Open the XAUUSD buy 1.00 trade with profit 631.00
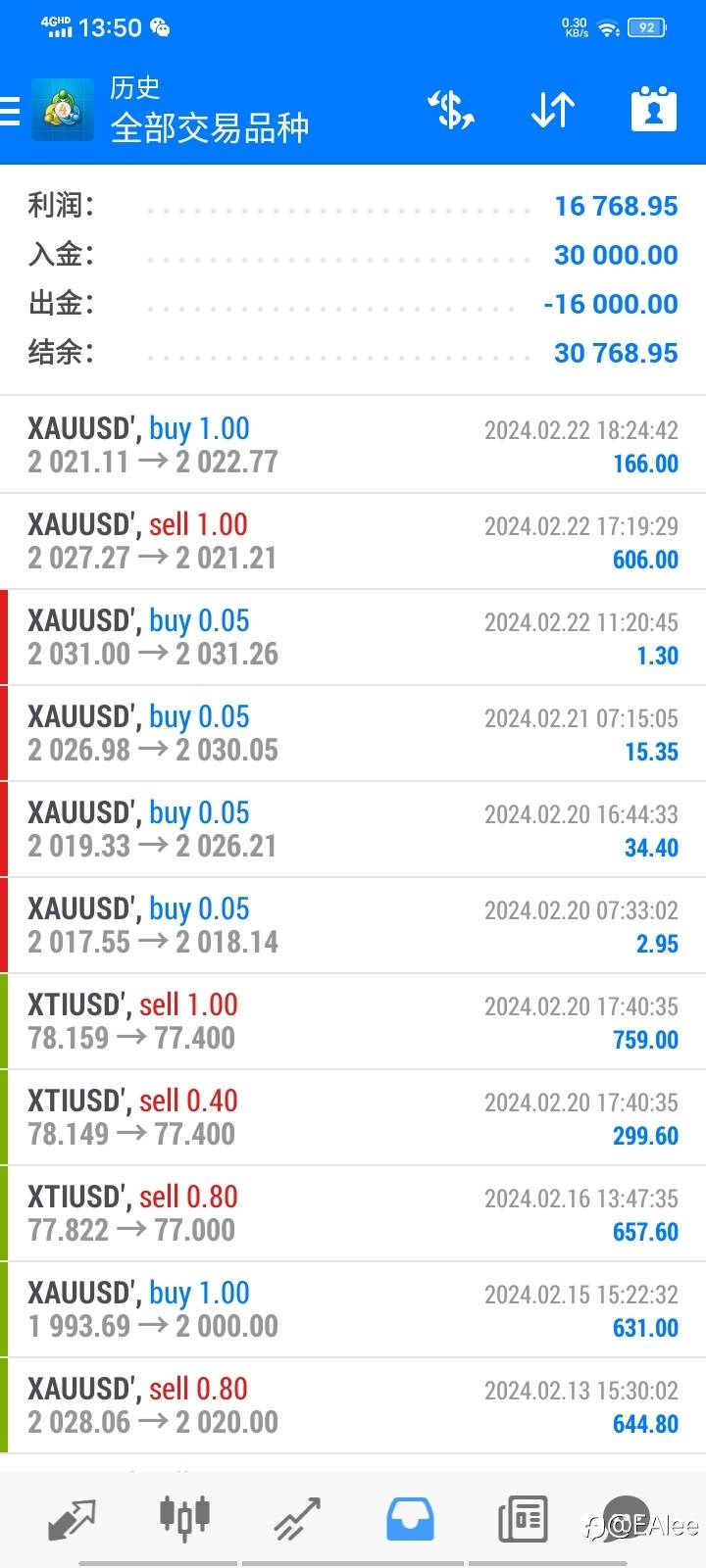This screenshot has height=1568, width=706. (353, 1309)
